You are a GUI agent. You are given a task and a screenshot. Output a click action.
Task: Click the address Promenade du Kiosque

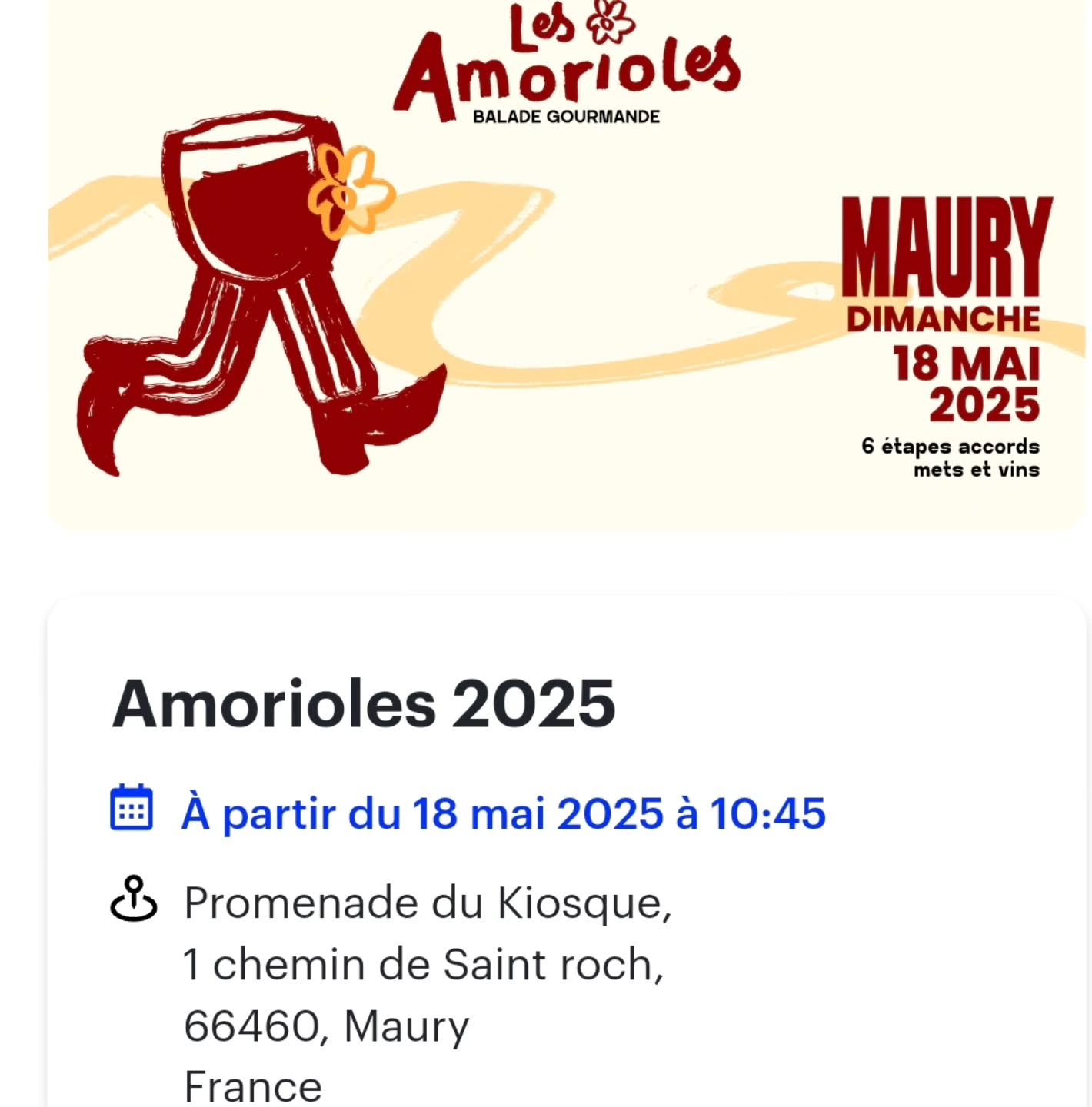tap(428, 905)
